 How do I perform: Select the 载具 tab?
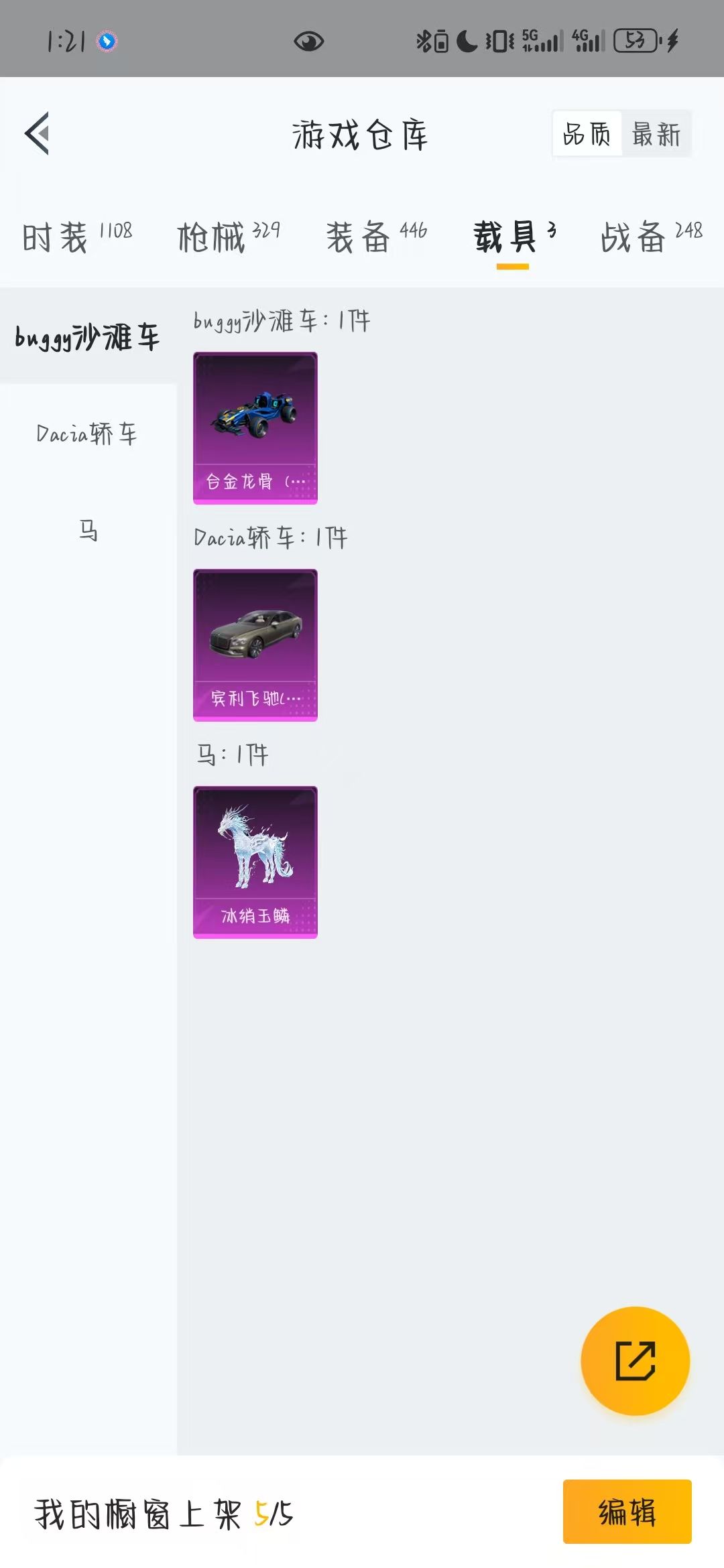[514, 237]
